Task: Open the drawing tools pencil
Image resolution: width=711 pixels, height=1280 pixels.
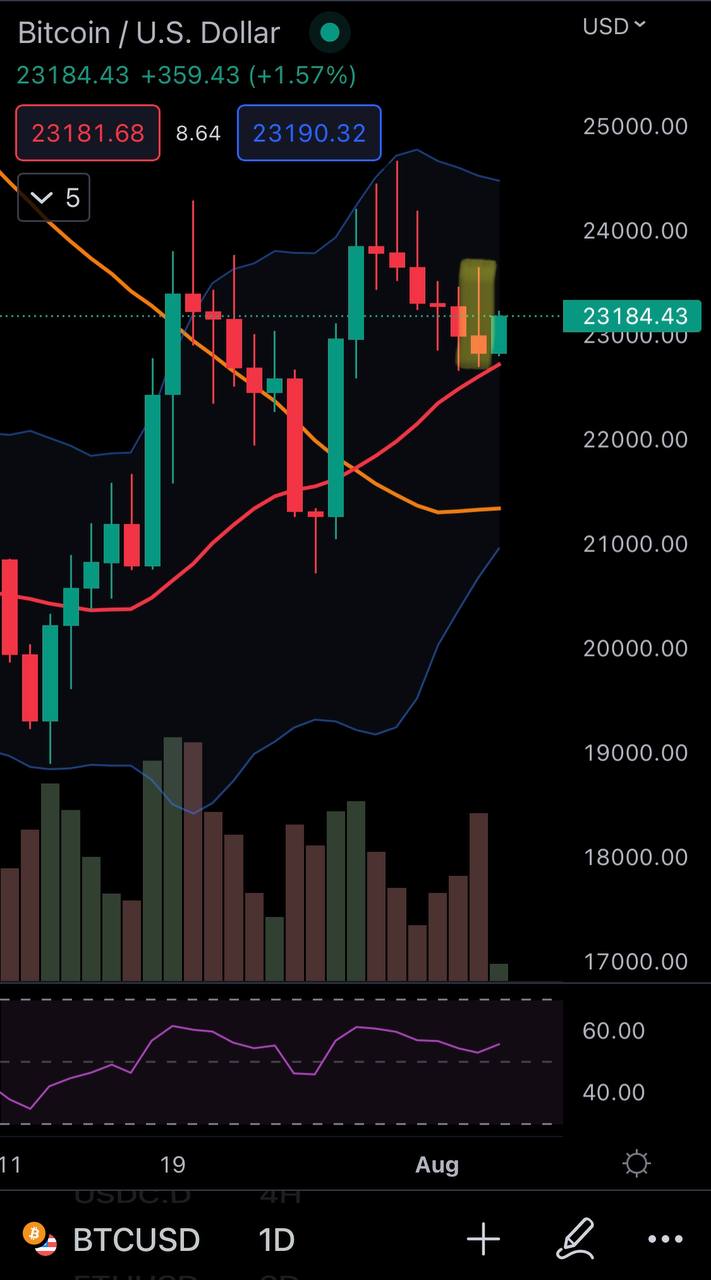Action: coord(575,1239)
